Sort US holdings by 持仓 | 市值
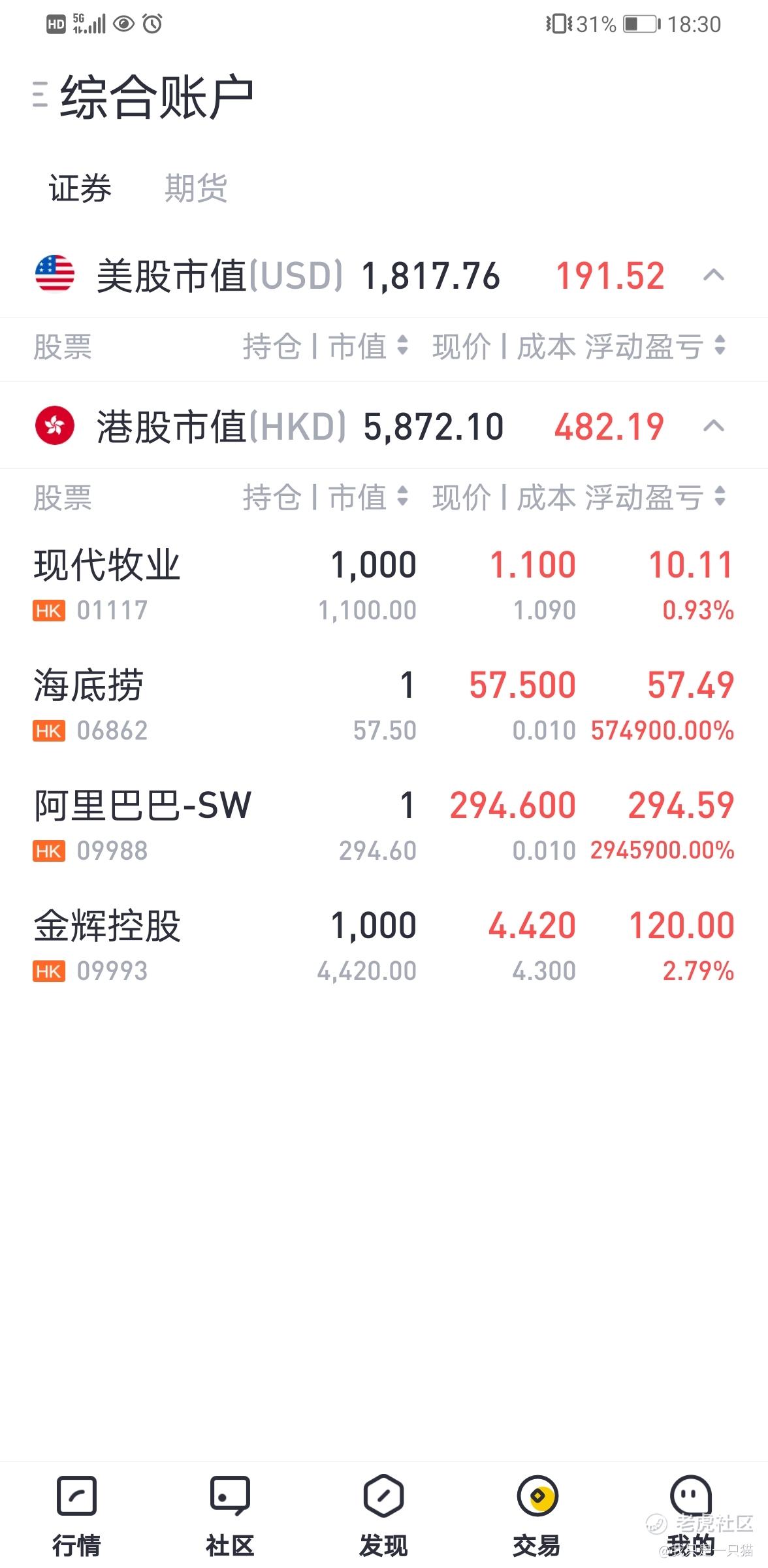Screen dimensions: 768x1568 (325, 346)
